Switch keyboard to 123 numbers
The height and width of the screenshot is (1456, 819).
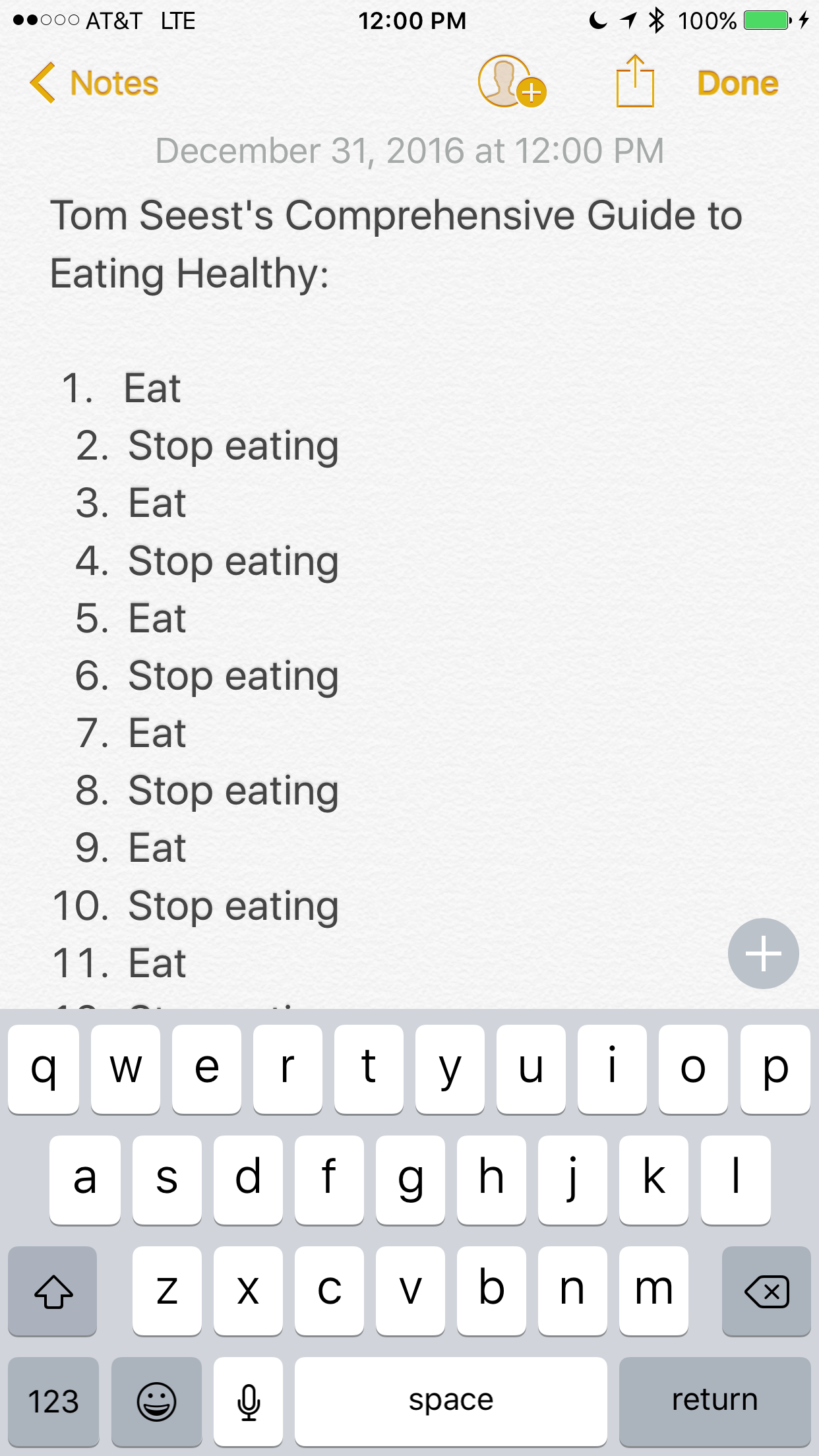pyautogui.click(x=53, y=1401)
